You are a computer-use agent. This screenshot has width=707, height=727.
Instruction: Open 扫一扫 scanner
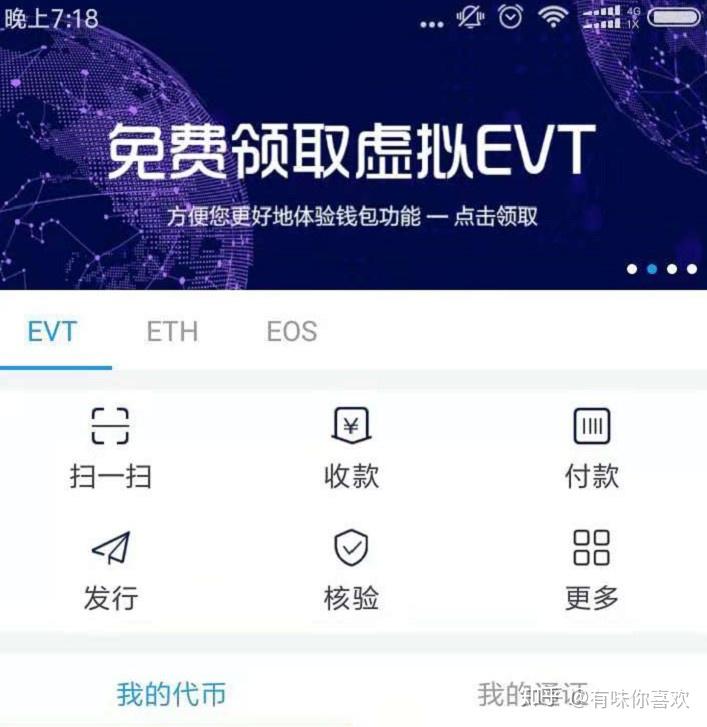(x=110, y=447)
